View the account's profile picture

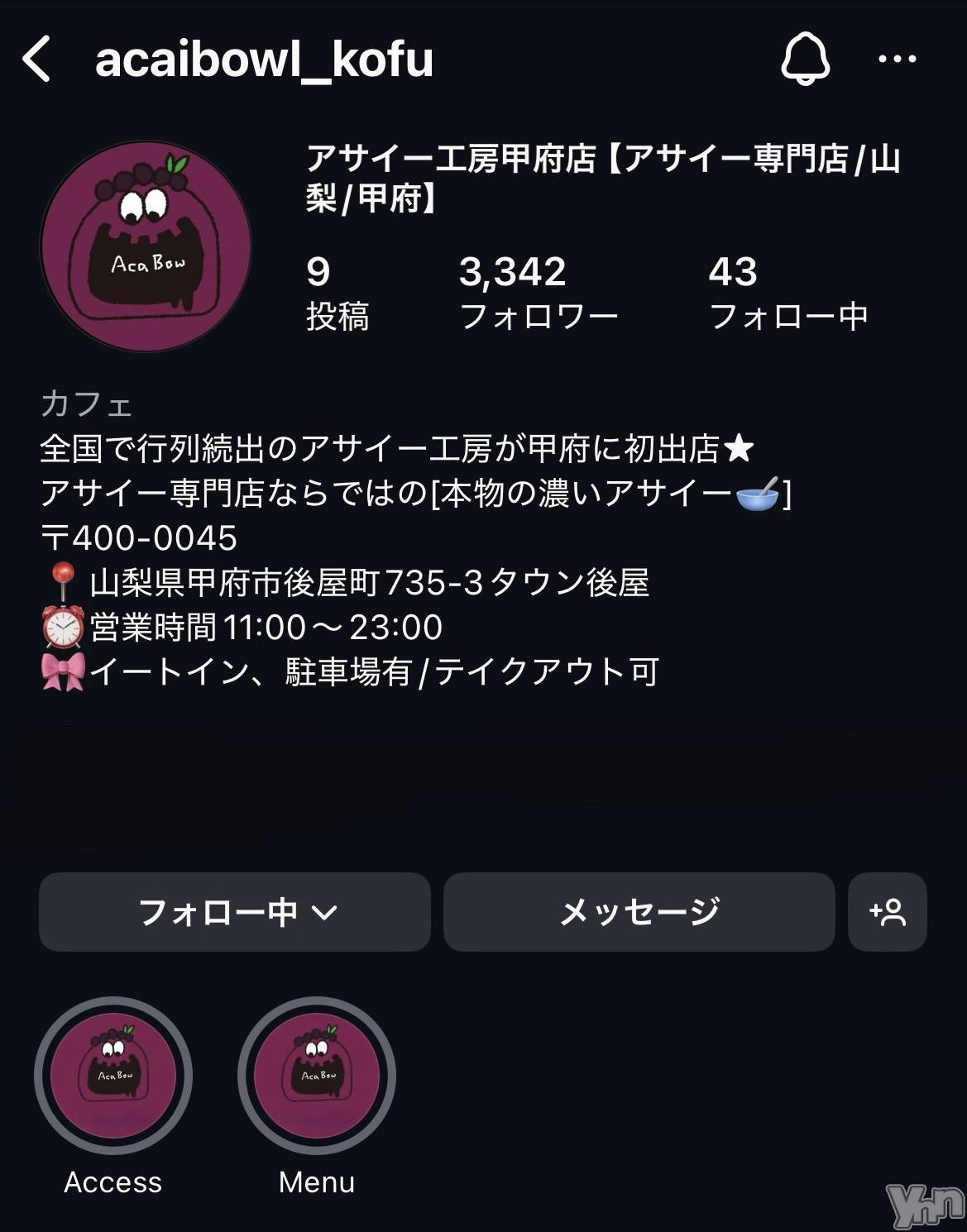[x=146, y=246]
